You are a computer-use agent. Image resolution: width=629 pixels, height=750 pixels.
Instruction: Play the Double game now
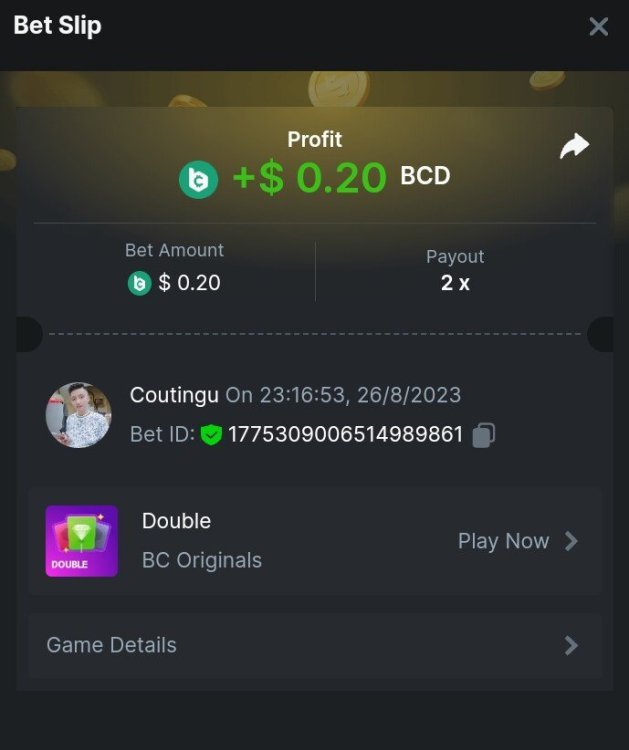[x=517, y=541]
